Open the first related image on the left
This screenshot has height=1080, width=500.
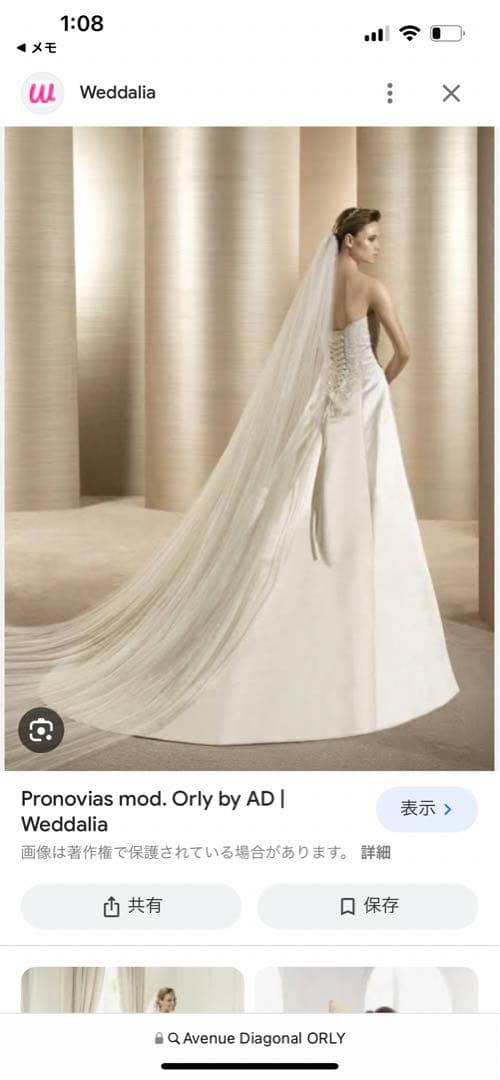132,990
